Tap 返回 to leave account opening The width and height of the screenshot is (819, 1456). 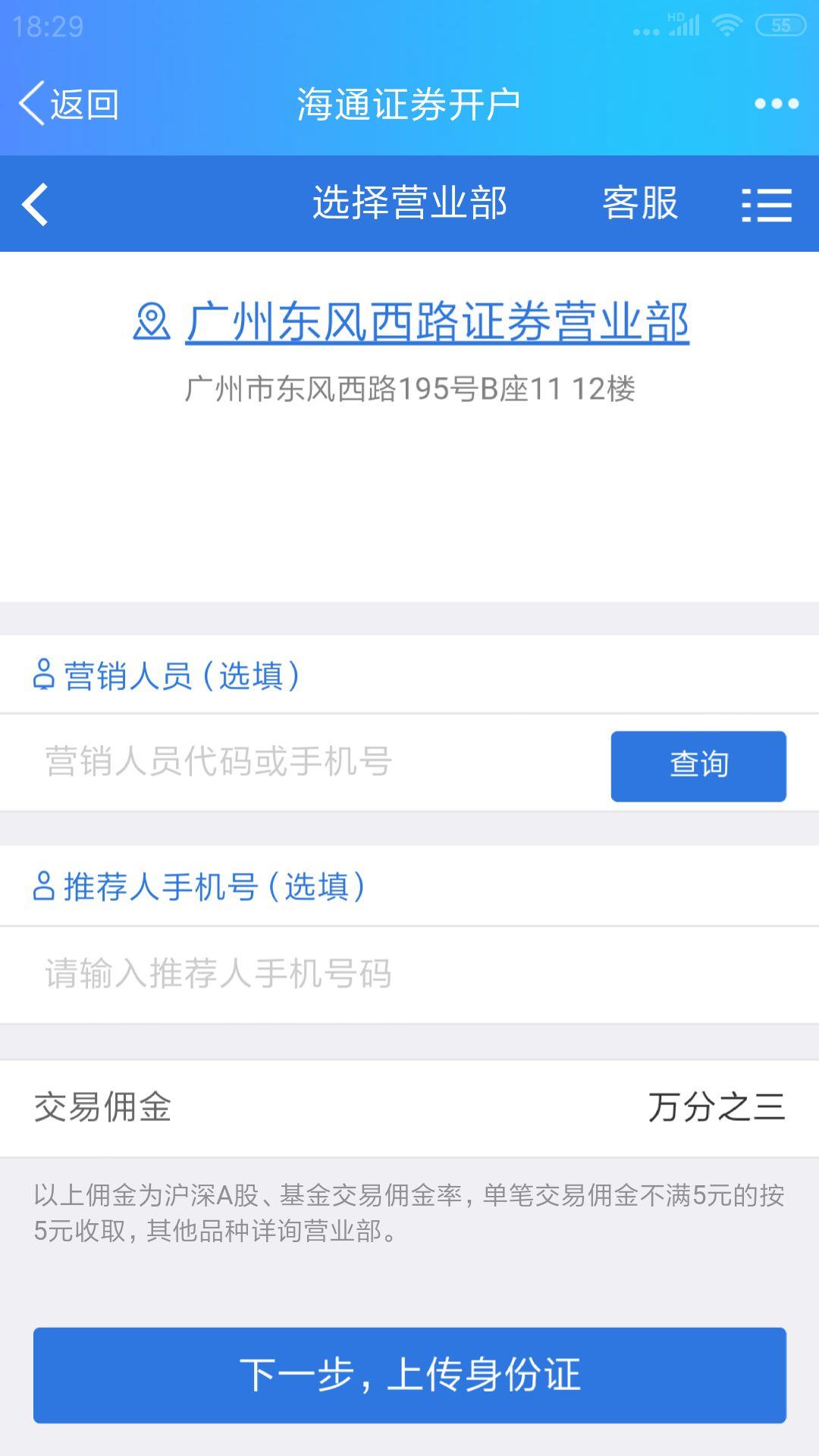click(69, 104)
